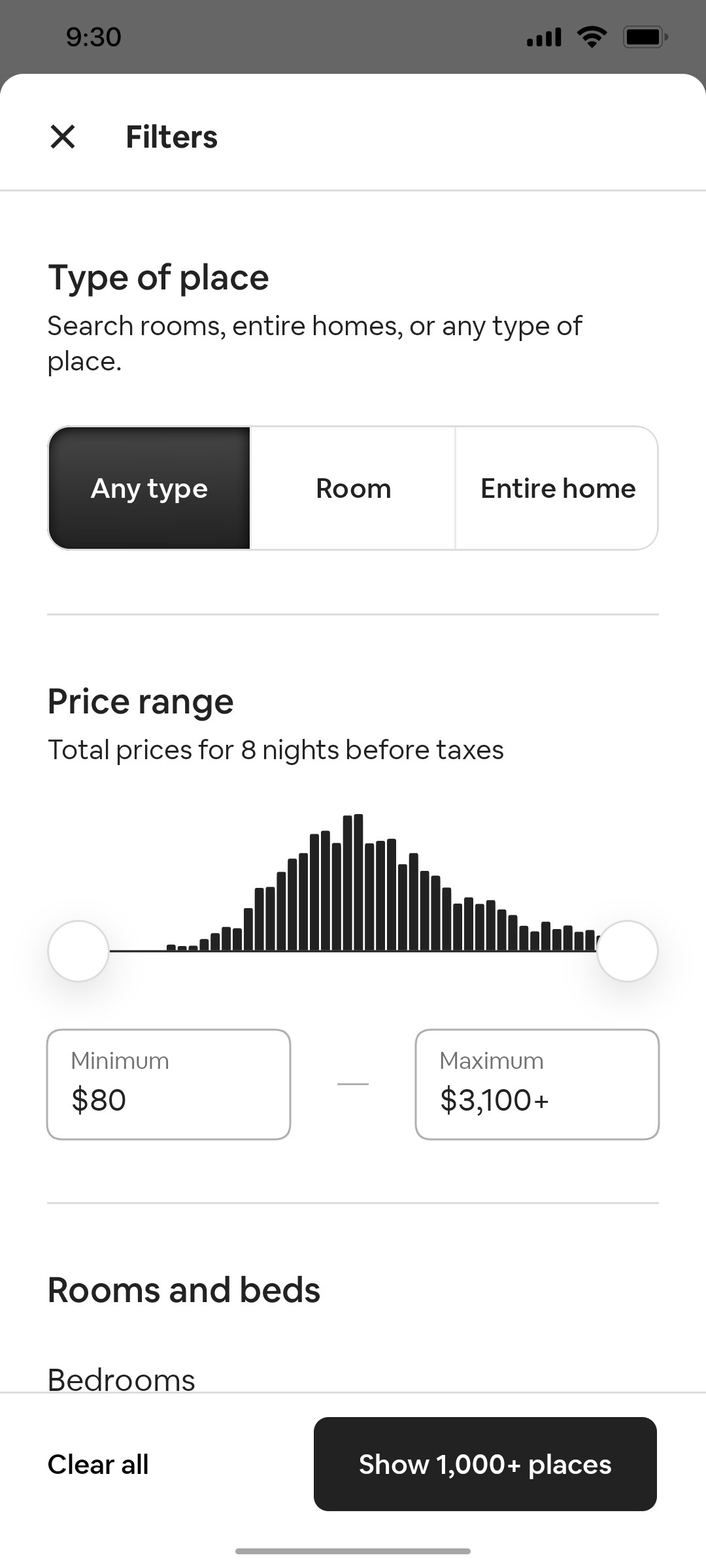This screenshot has height=1568, width=706.
Task: Click the Rooms and beds heading
Action: pos(183,1288)
